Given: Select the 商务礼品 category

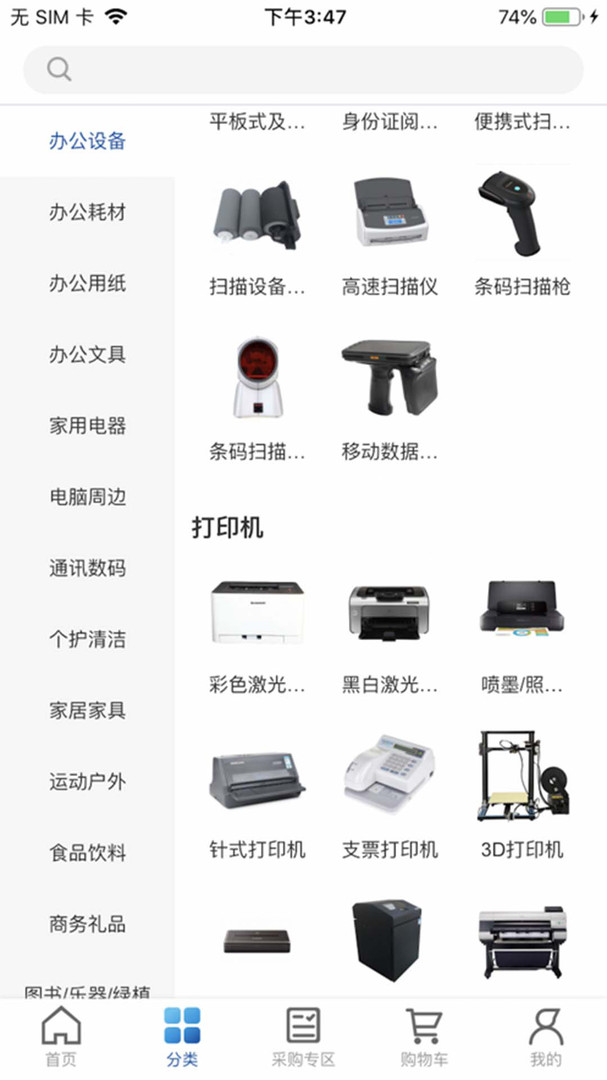Looking at the screenshot, I should point(88,924).
